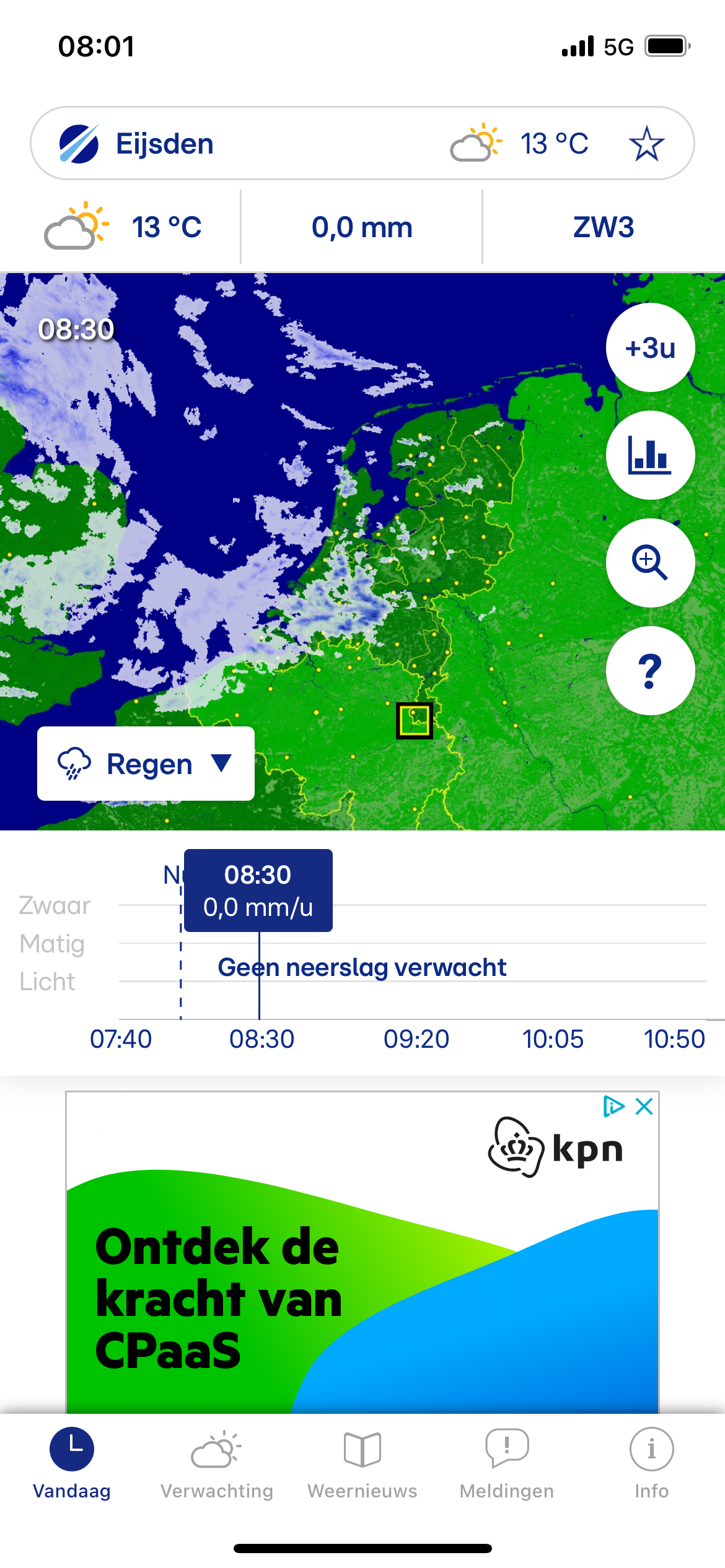The height and width of the screenshot is (1568, 725).
Task: Switch to the Verwachting tab
Action: 217,1463
